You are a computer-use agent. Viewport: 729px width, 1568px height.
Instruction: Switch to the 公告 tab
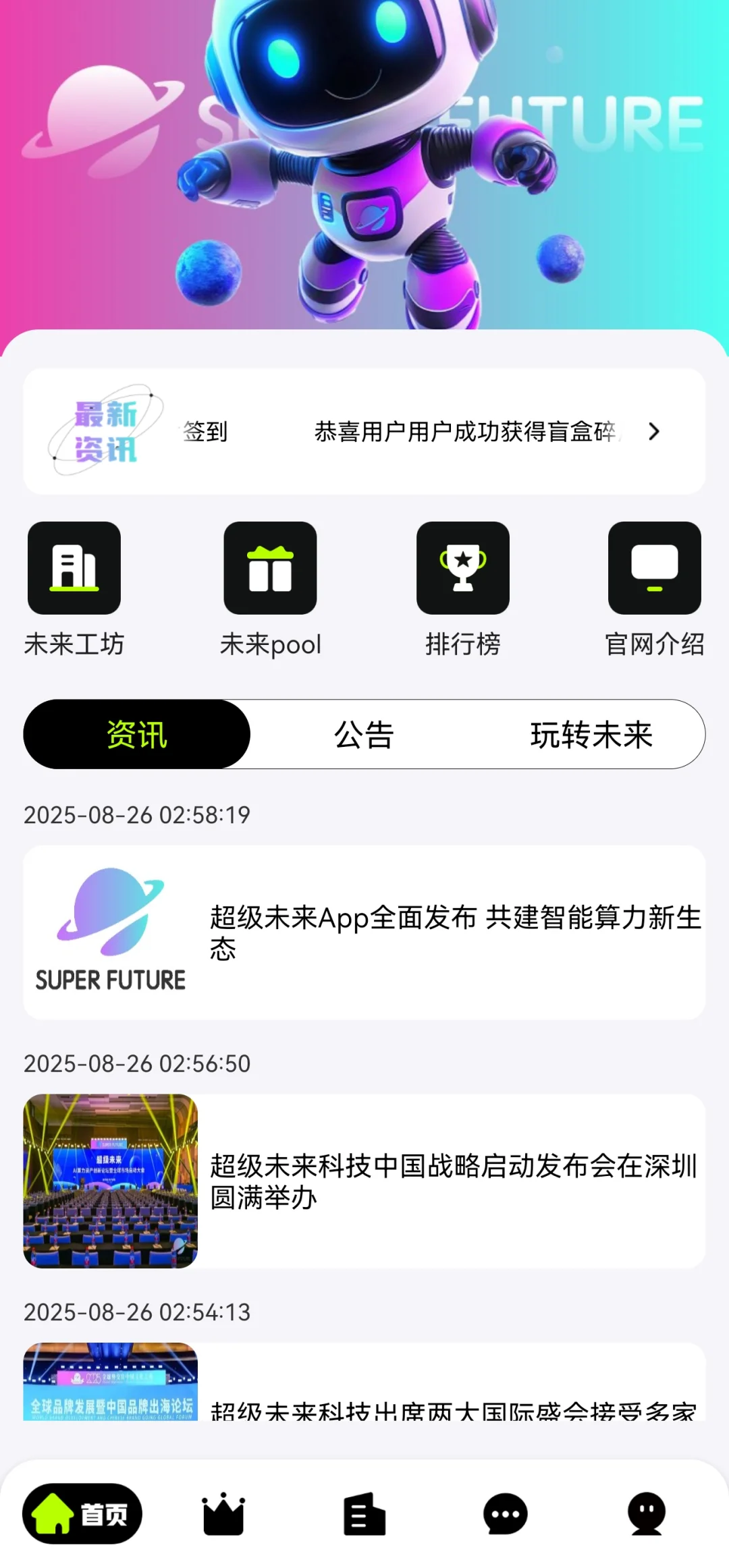(x=363, y=735)
